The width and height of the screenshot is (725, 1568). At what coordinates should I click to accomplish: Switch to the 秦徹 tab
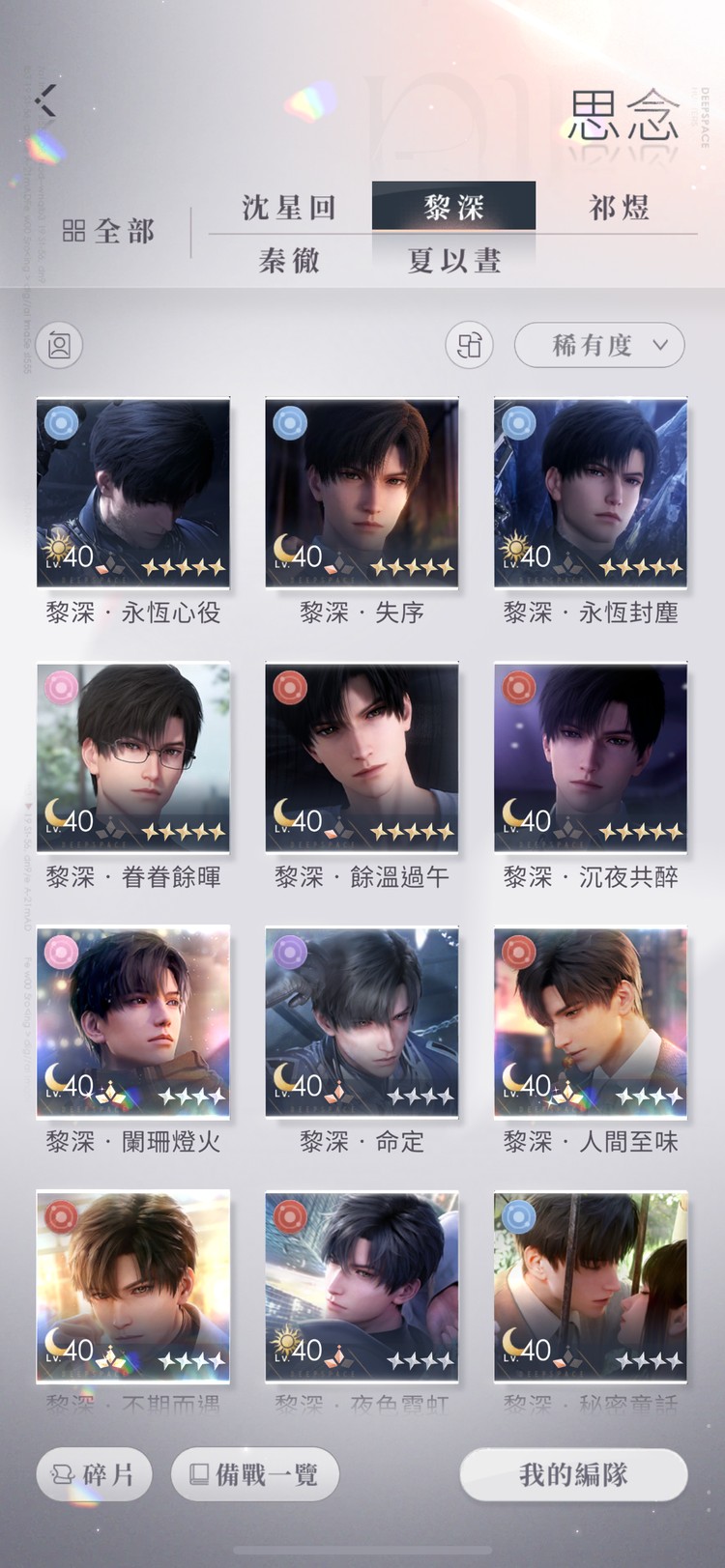coord(288,260)
